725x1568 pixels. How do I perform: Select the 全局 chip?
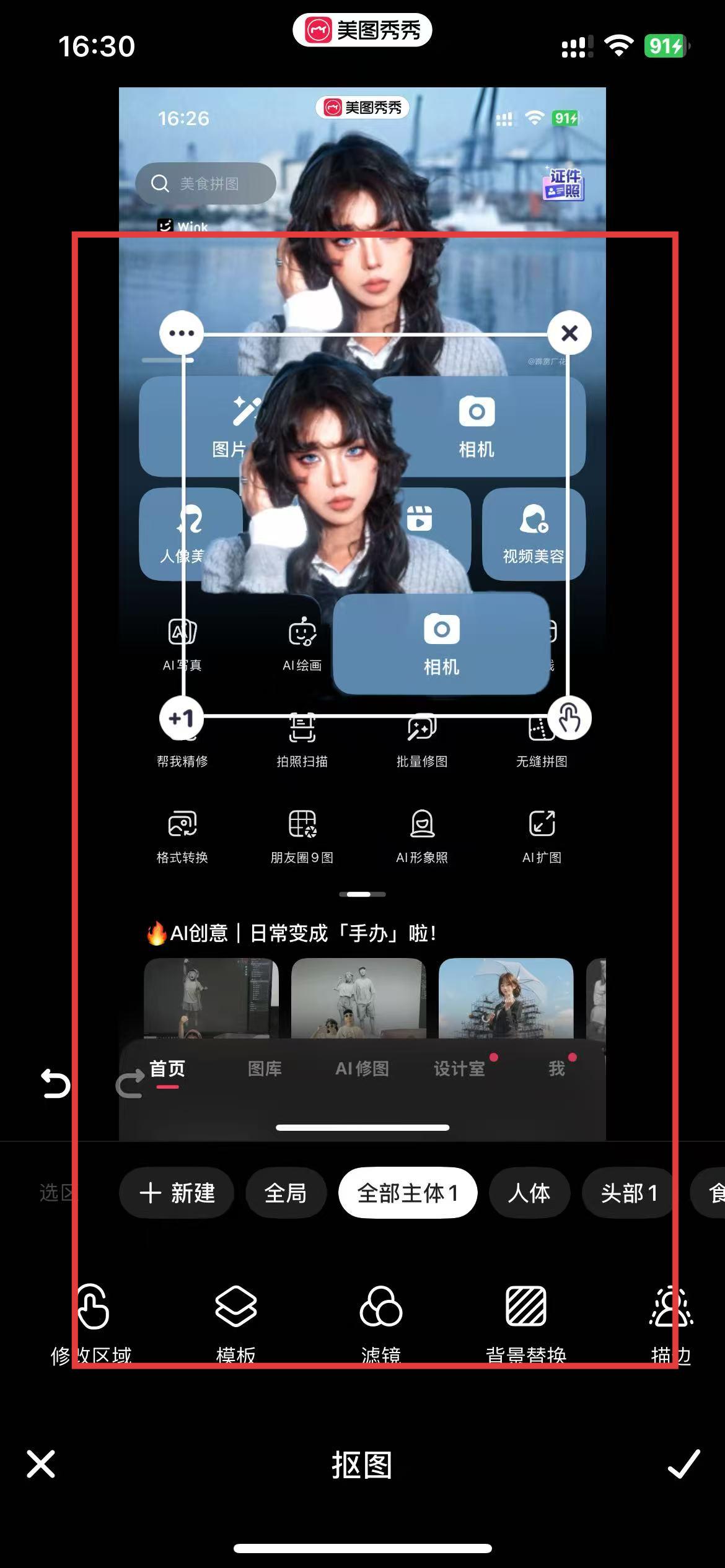[286, 1193]
